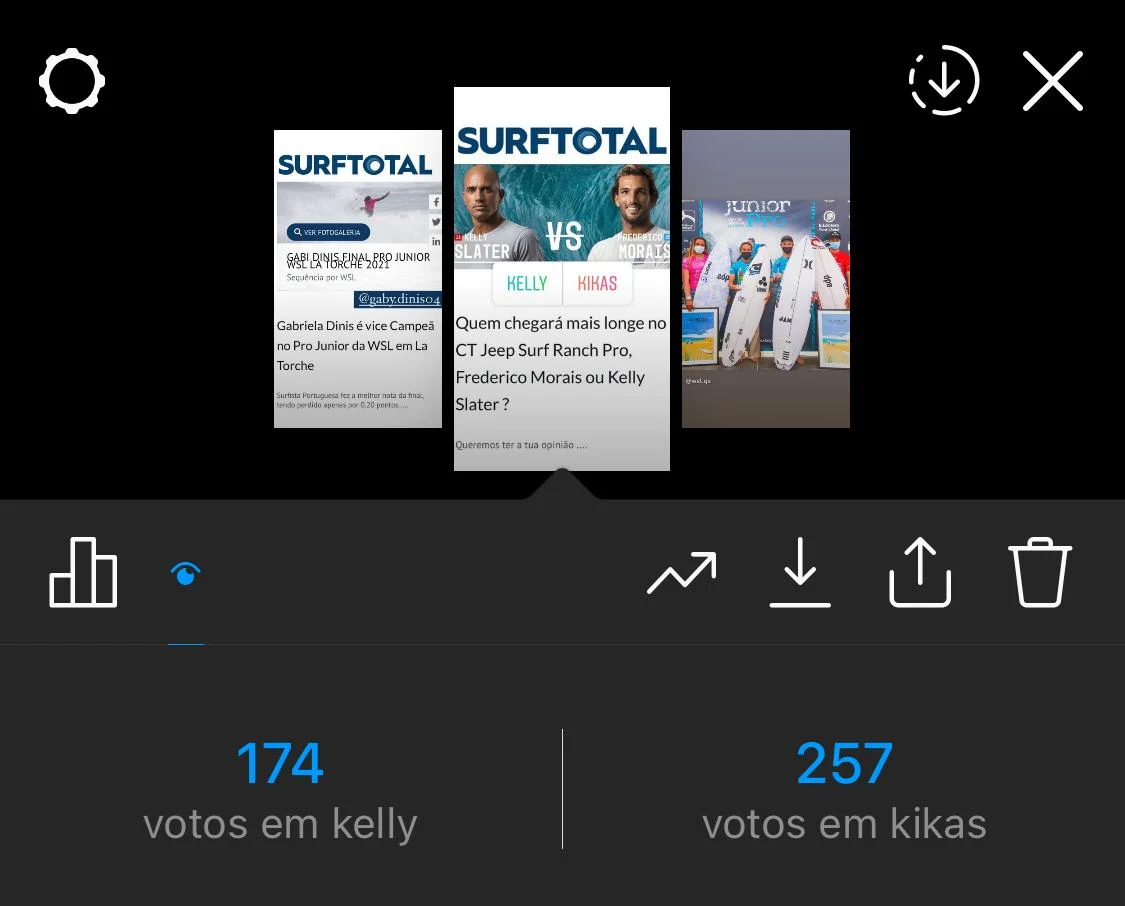Download this story to device

pos(800,573)
